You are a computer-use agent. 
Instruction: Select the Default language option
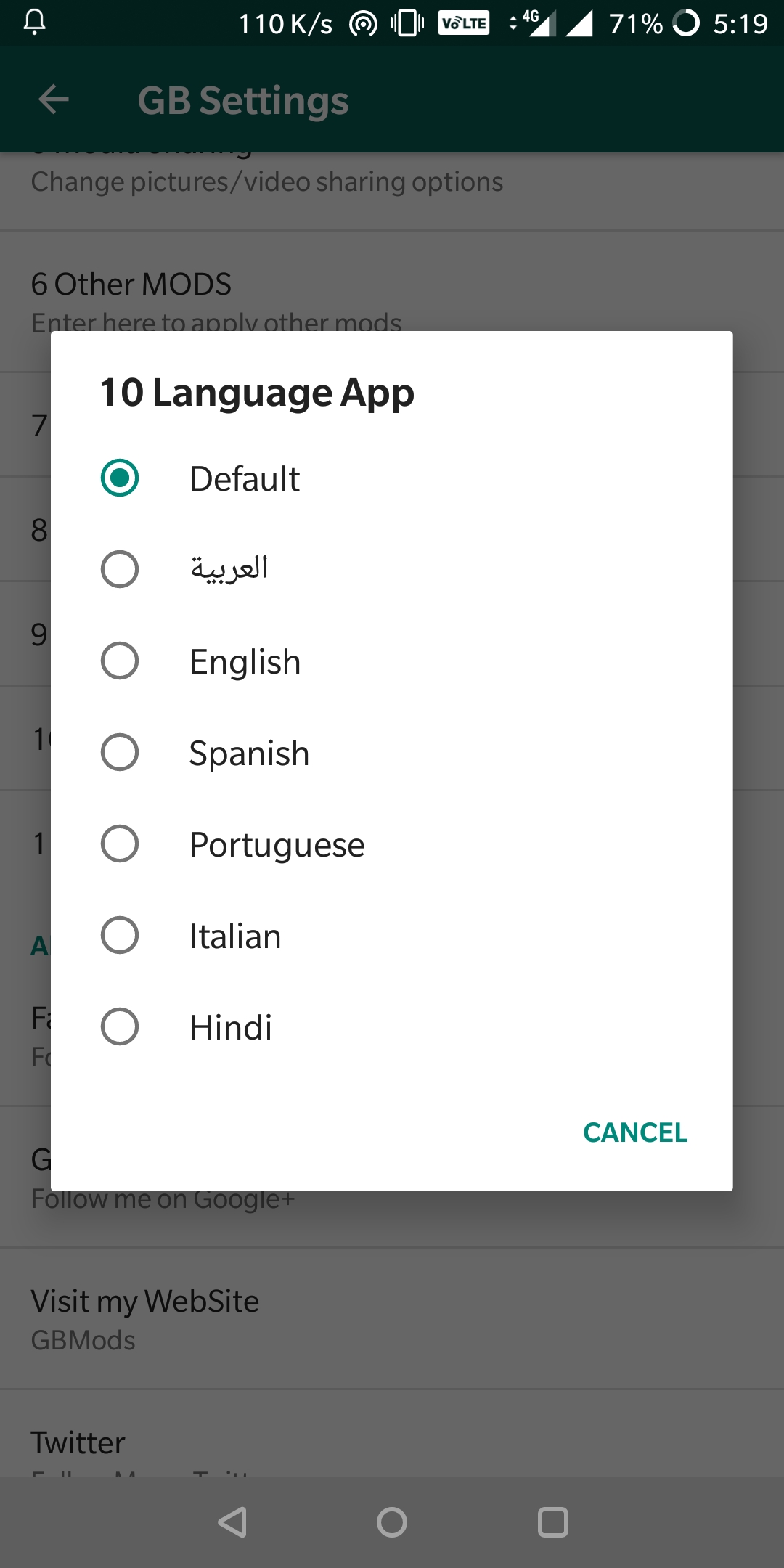391,478
